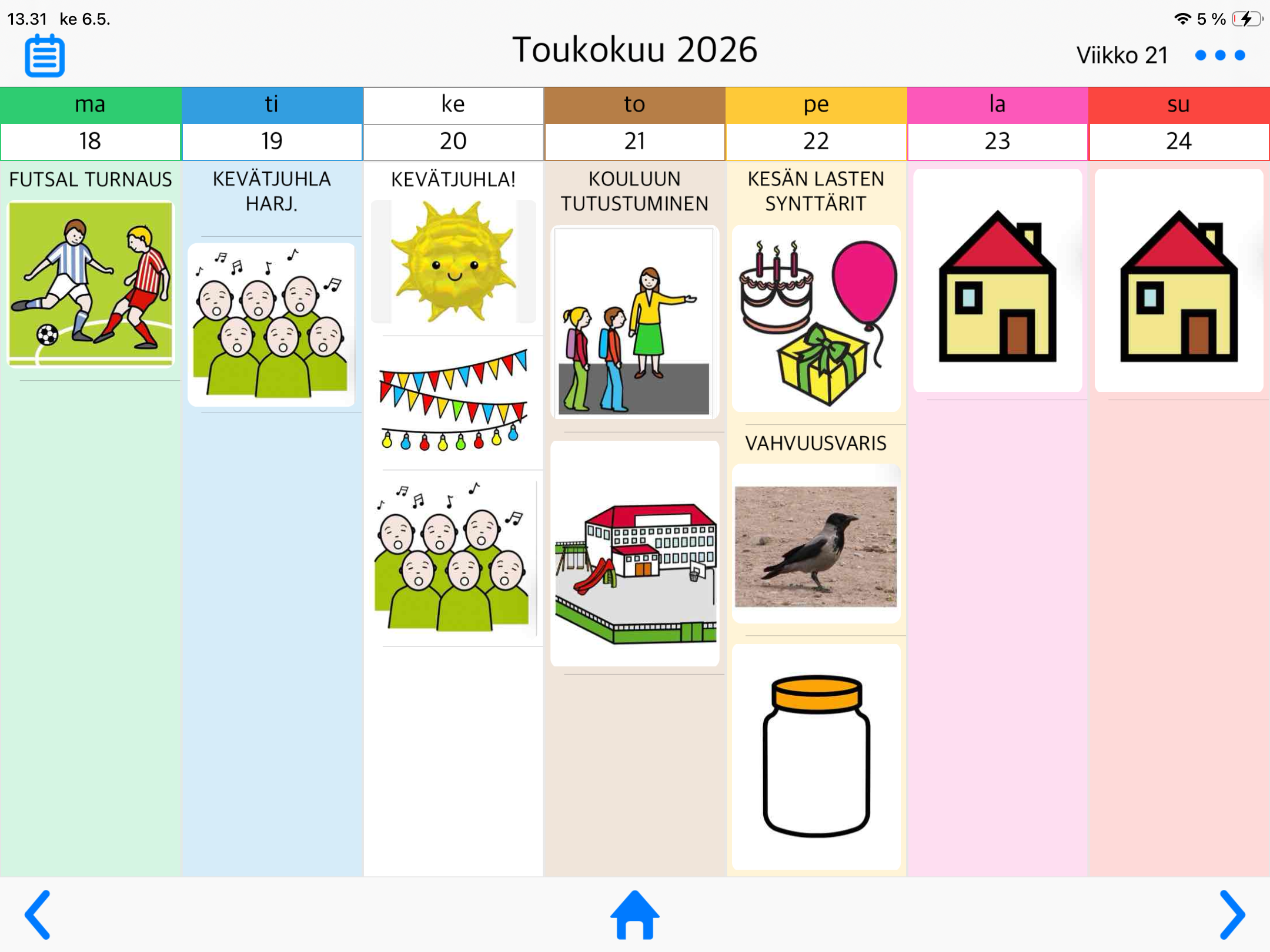This screenshot has width=1270, height=952.
Task: Select Friday 22 column header
Action: [816, 123]
